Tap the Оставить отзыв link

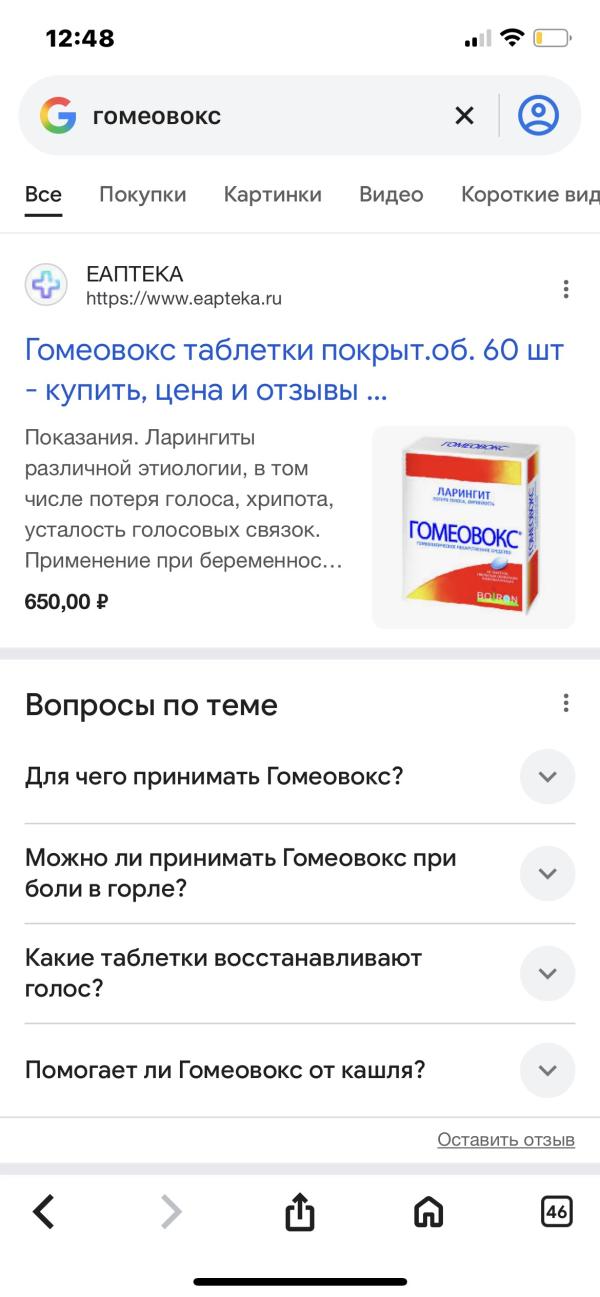click(505, 1140)
